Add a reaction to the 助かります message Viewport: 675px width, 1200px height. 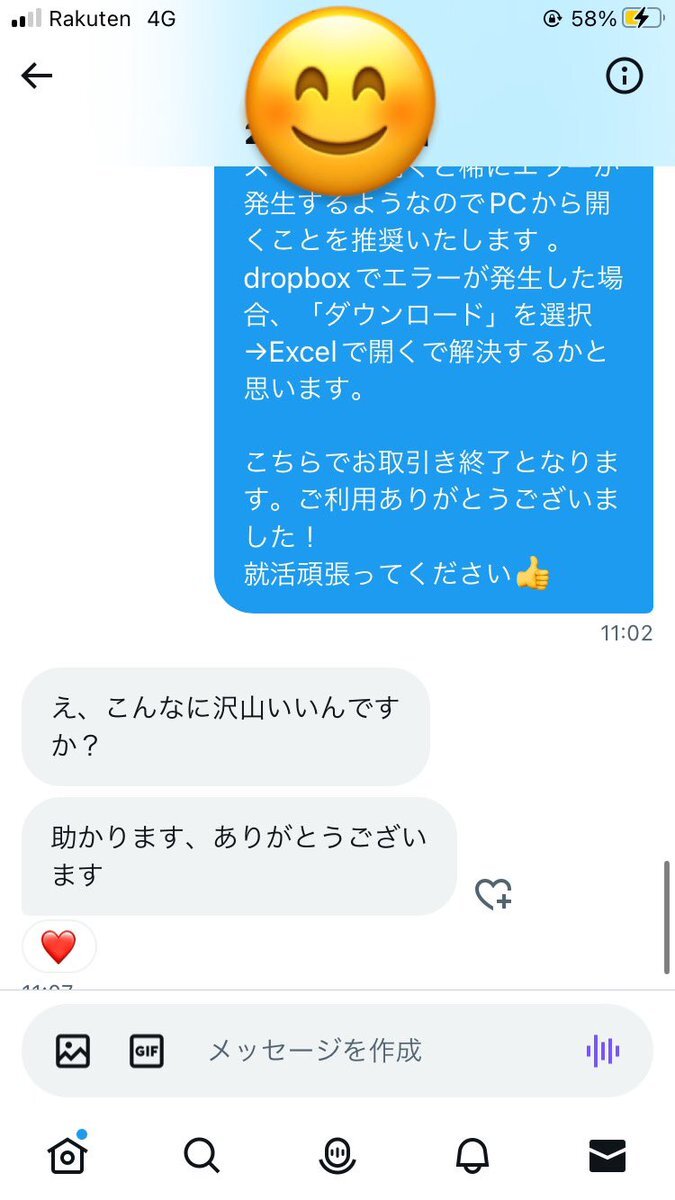(x=493, y=893)
